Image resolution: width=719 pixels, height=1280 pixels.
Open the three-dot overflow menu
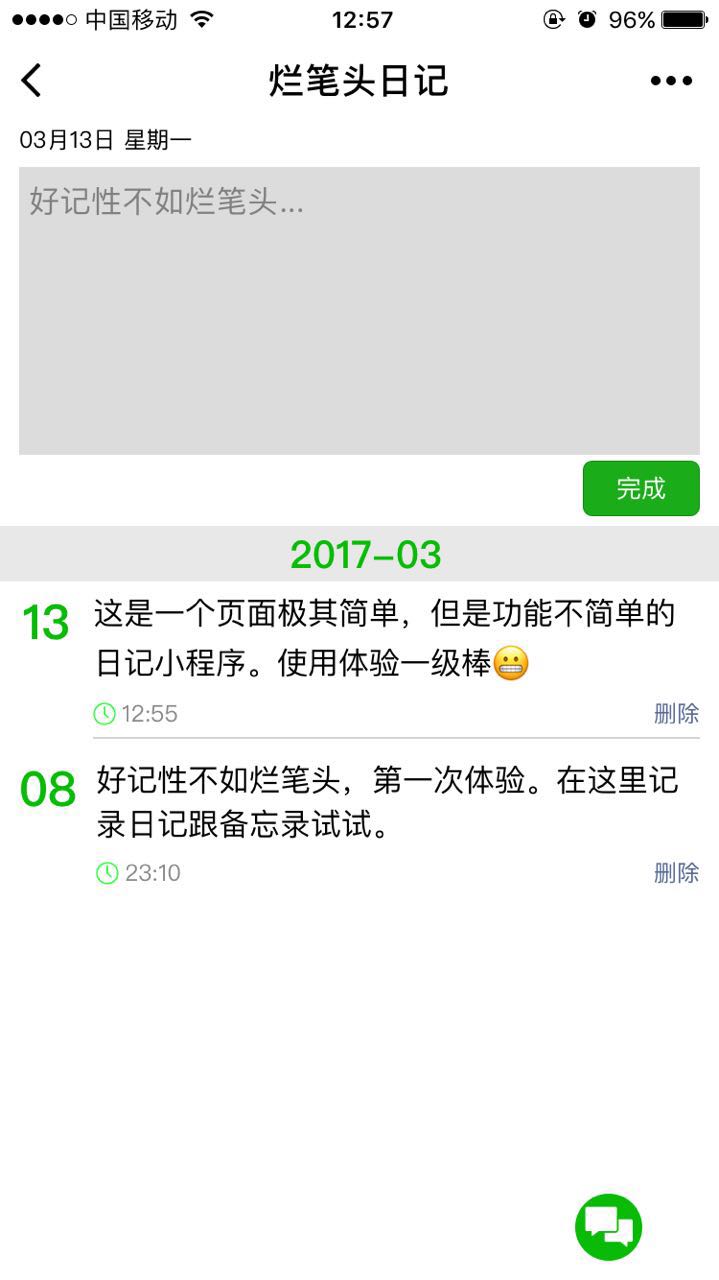click(x=671, y=81)
